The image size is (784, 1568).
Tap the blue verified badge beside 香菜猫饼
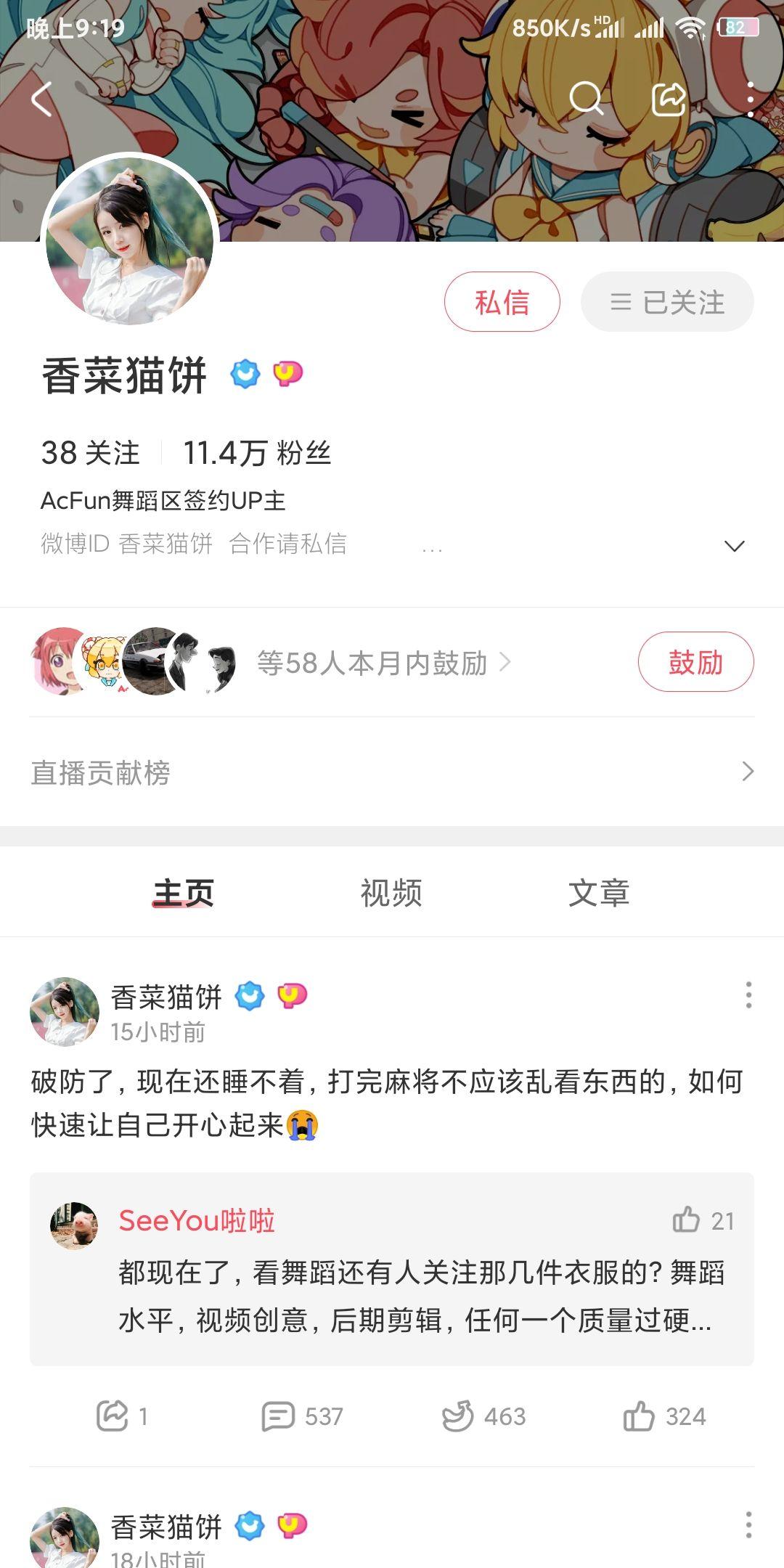[245, 374]
